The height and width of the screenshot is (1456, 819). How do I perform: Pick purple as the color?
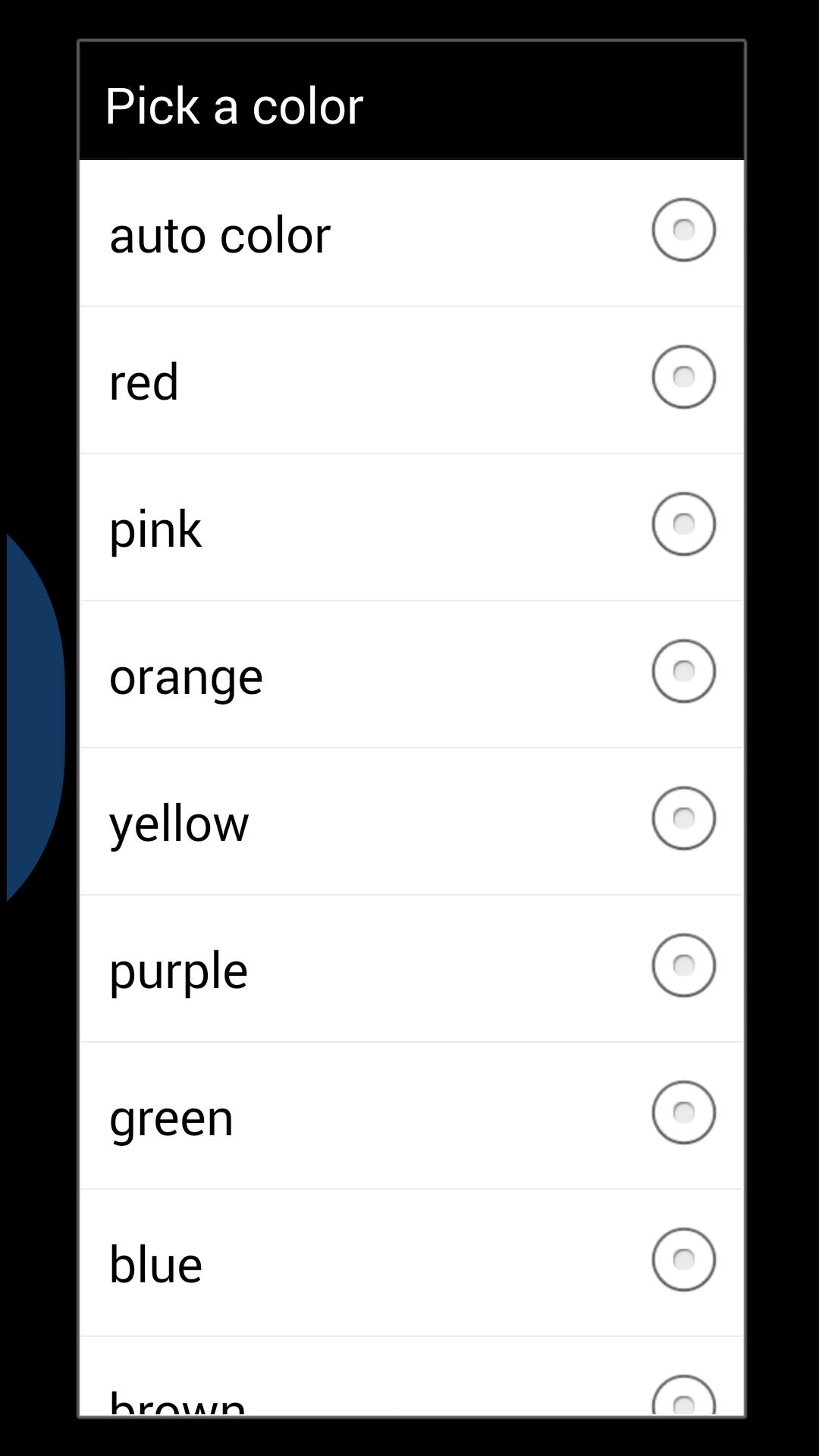click(x=683, y=965)
